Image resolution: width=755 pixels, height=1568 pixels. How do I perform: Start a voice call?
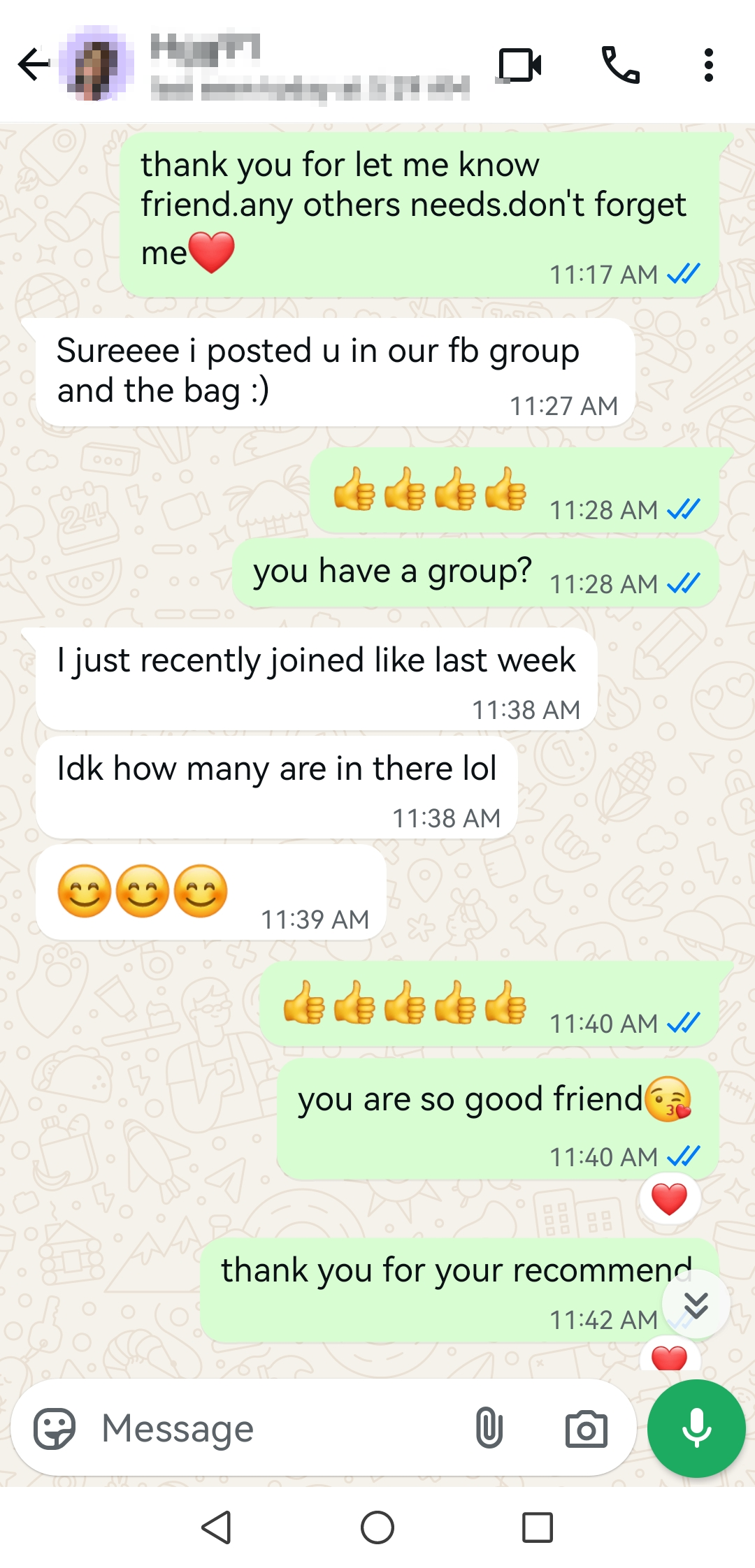tap(620, 65)
